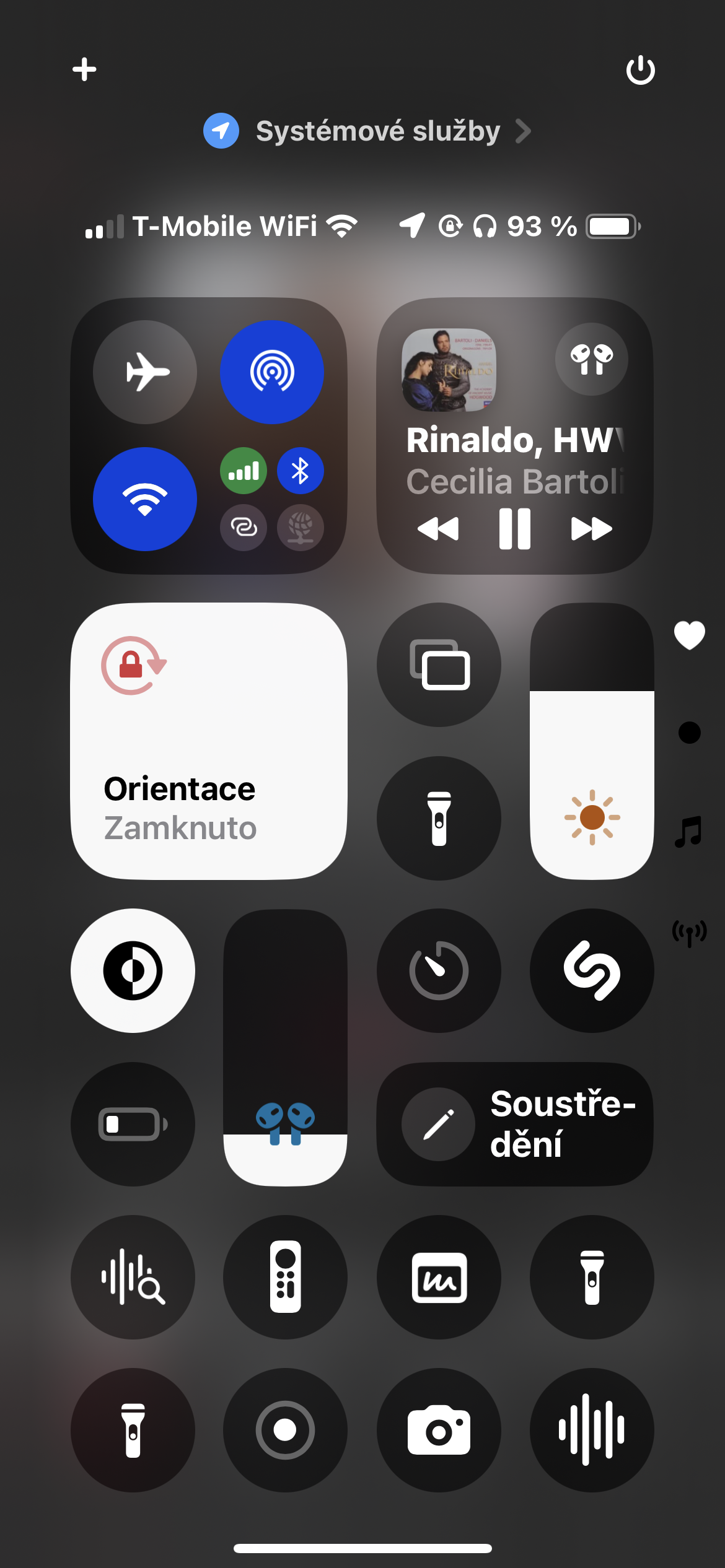Skip to the next track
This screenshot has height=1568, width=725.
click(591, 529)
